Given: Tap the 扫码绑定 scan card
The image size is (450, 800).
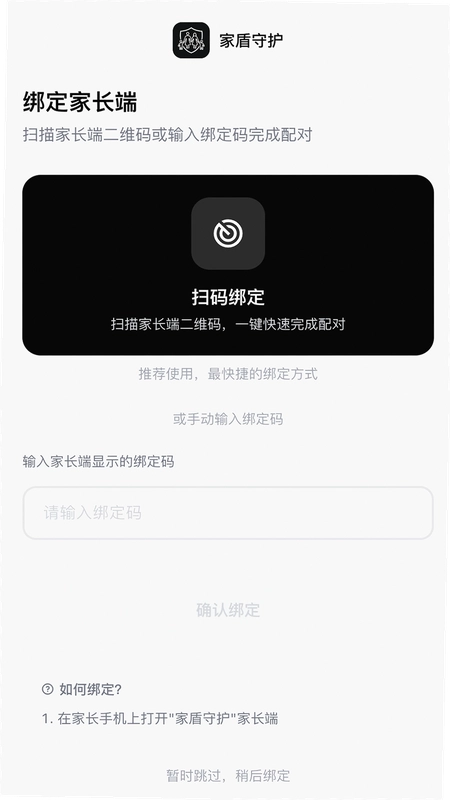Looking at the screenshot, I should point(228,265).
